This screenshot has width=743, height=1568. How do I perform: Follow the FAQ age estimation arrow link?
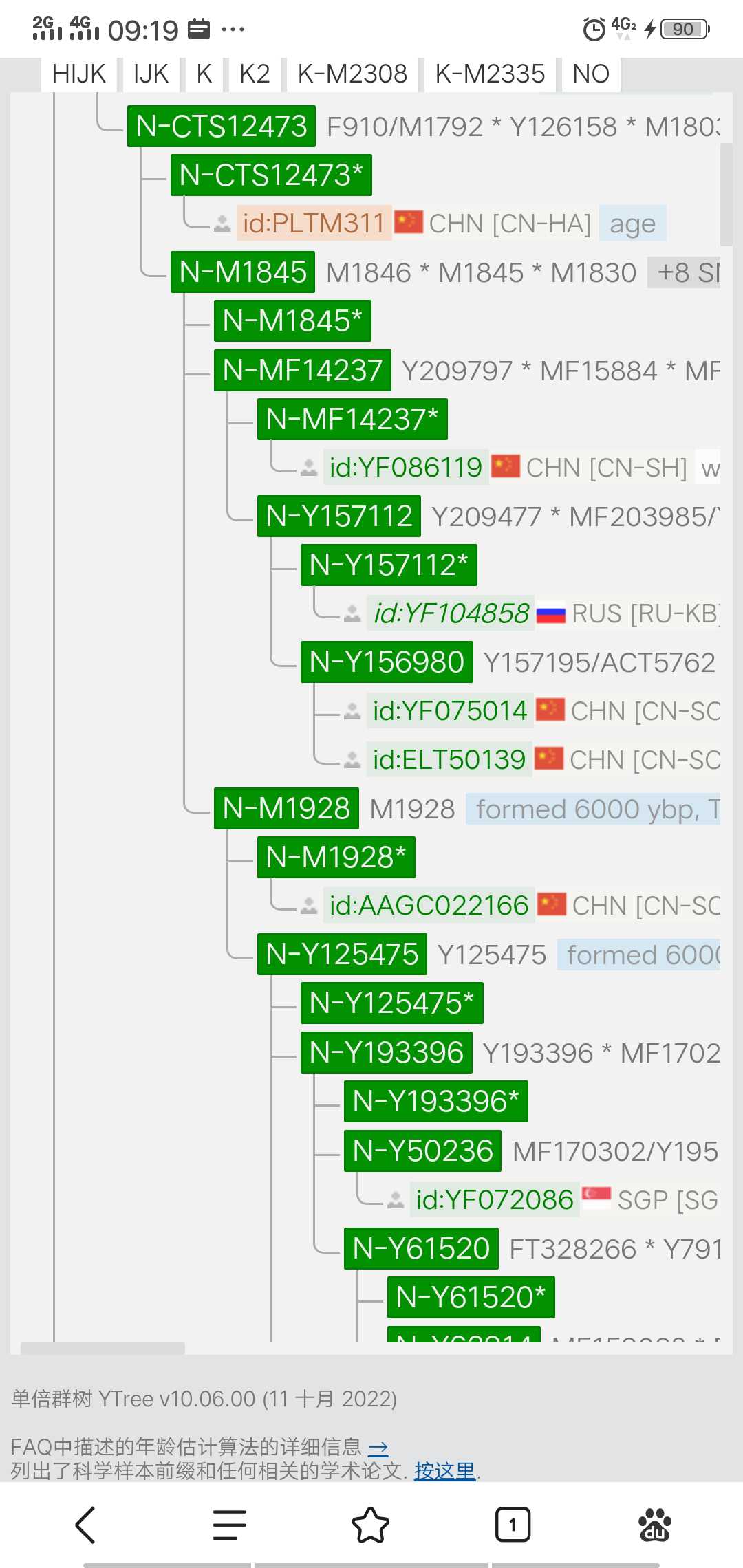tap(378, 1447)
